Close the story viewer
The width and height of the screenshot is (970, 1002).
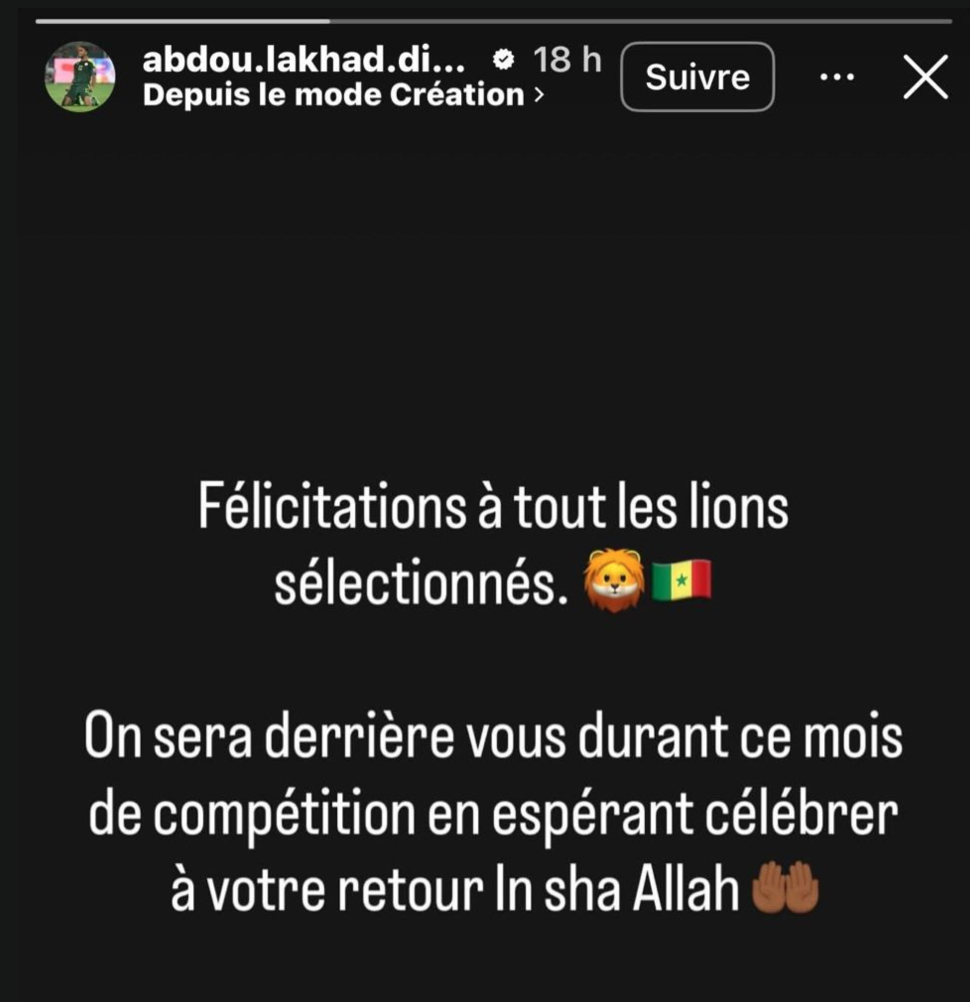tap(925, 77)
